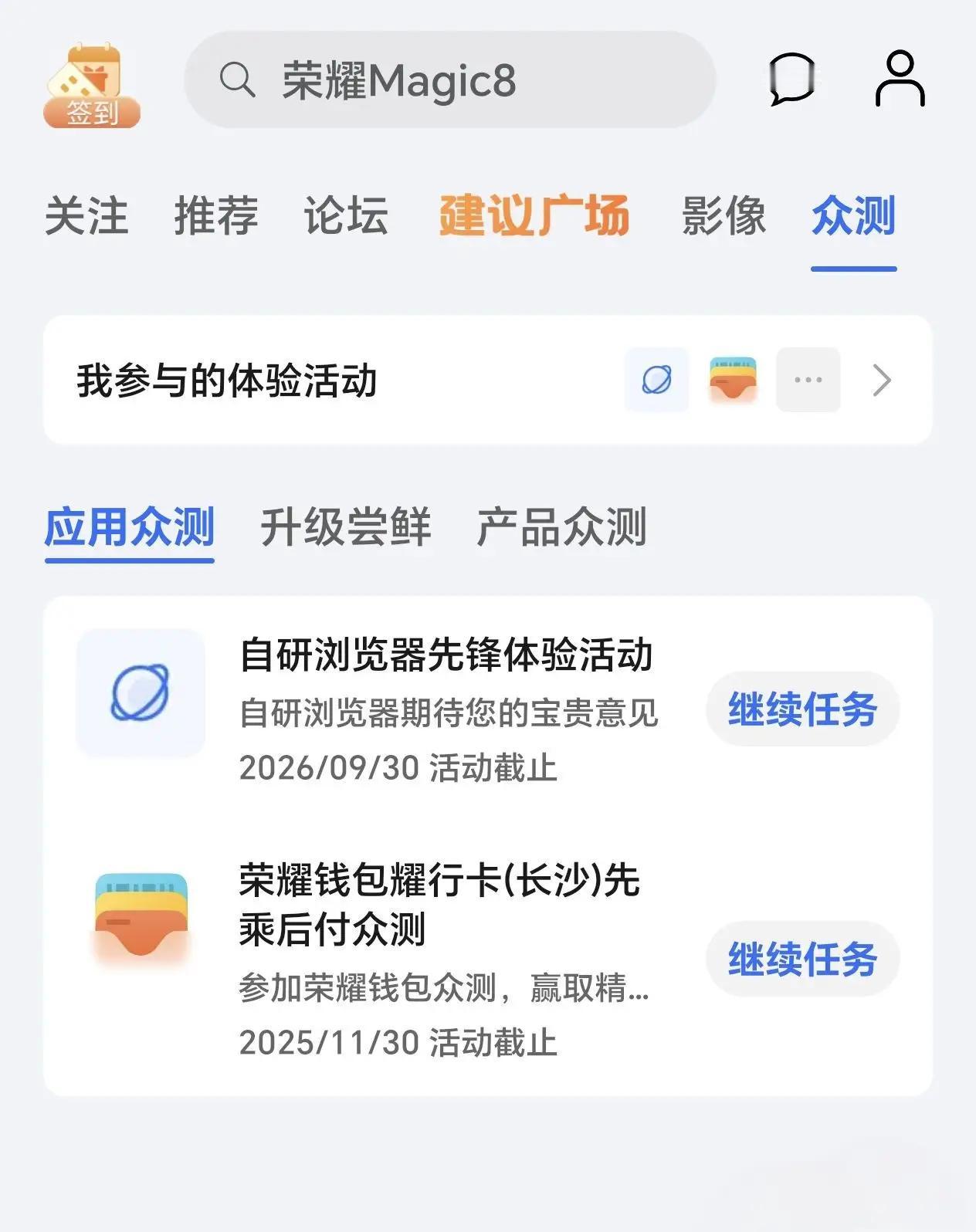Open the 自研浏览器 activity app icon
976x1232 pixels.
click(x=141, y=692)
